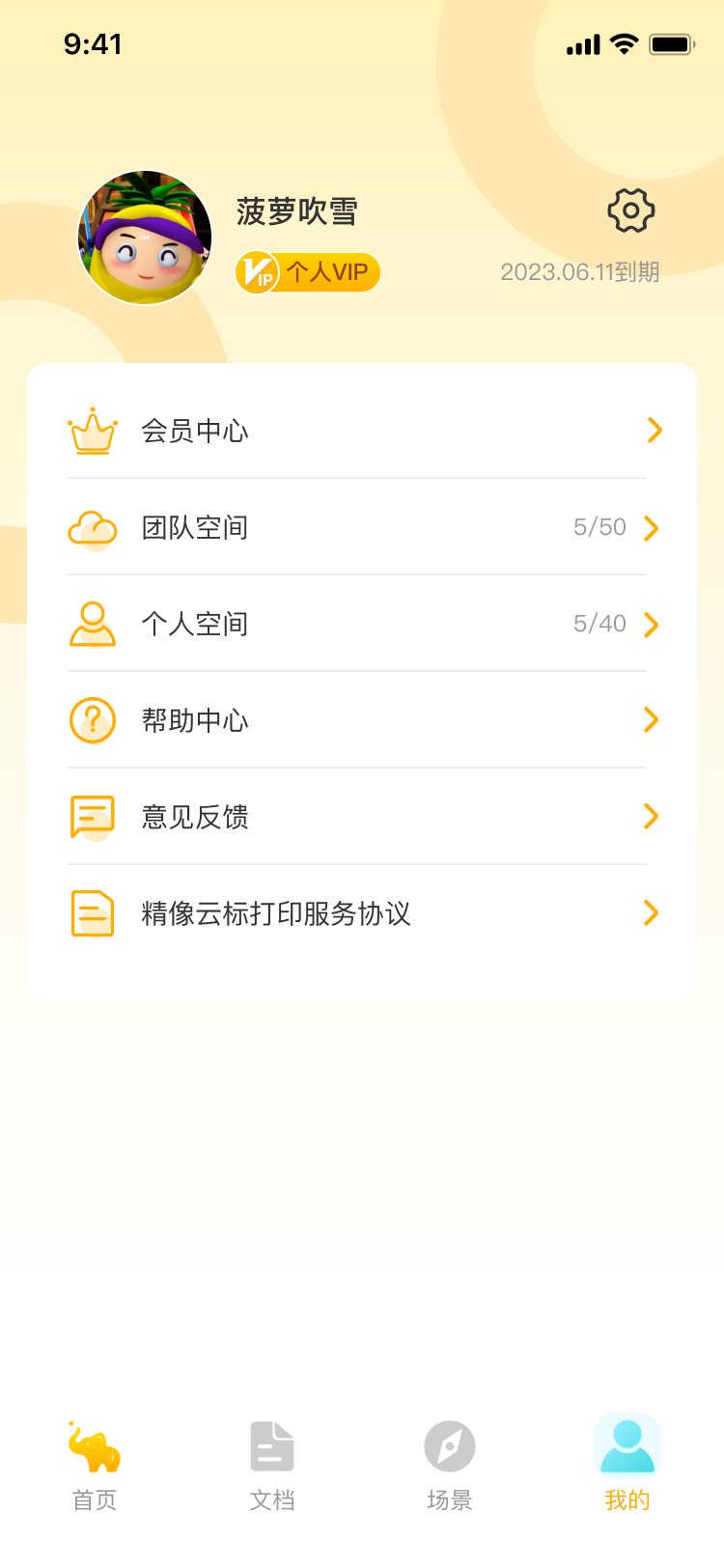Open 团队空间 with its right chevron
724x1568 pixels.
pos(655,527)
